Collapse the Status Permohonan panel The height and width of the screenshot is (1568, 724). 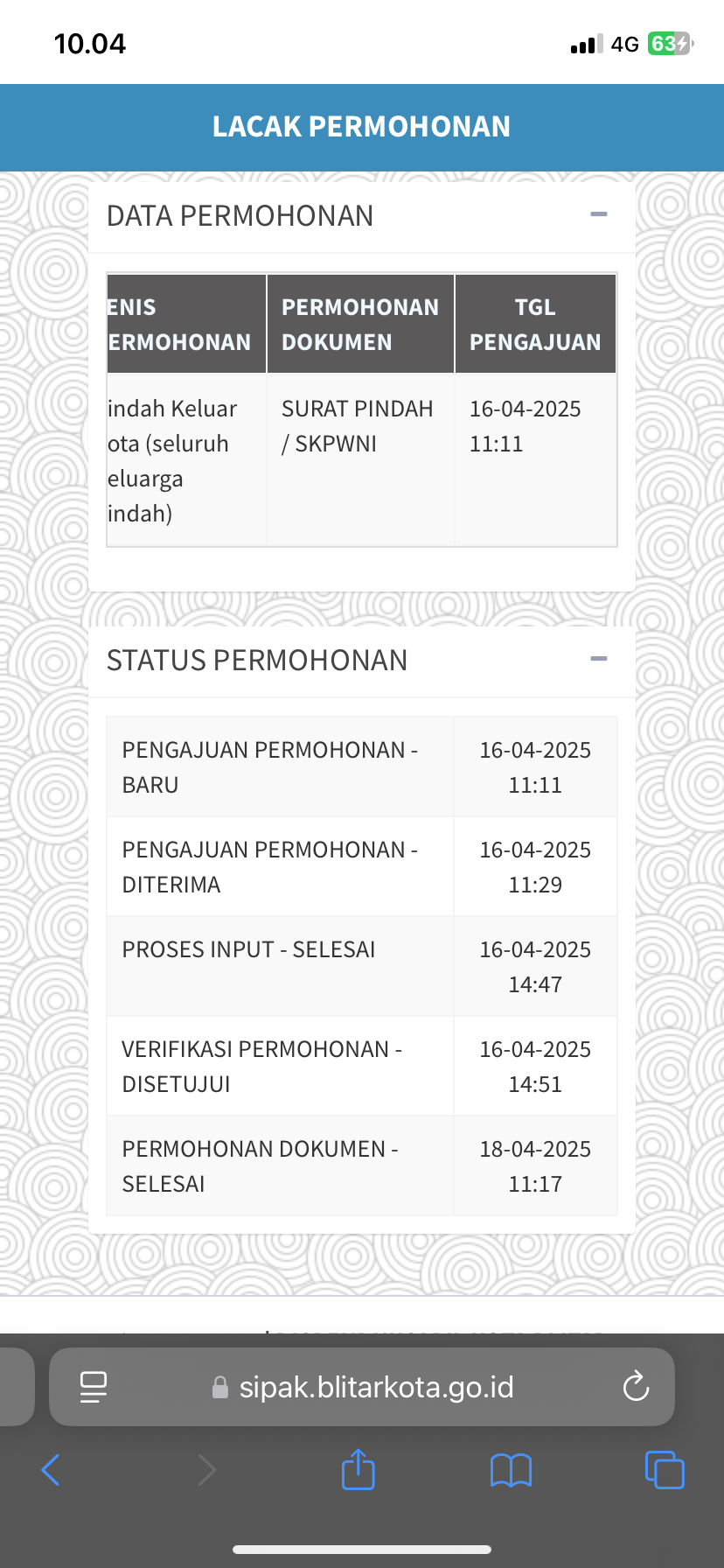(x=599, y=659)
